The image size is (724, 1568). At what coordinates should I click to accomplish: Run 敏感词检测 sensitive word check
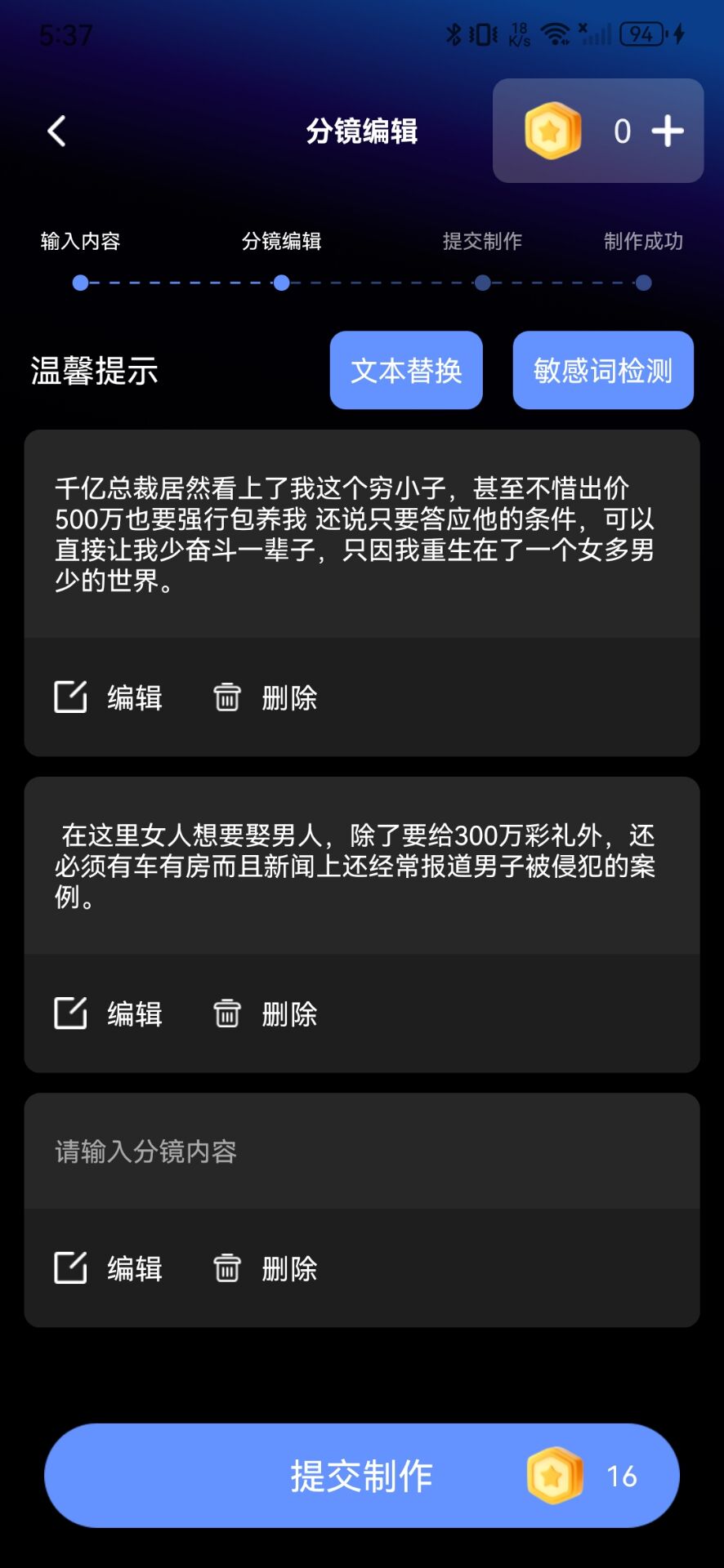(603, 370)
